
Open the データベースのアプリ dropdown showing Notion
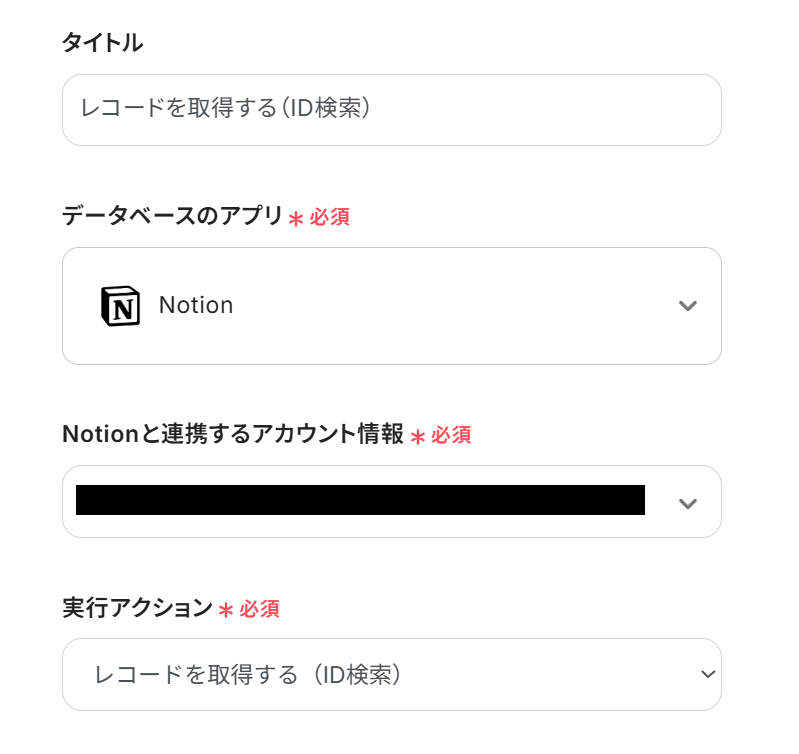[391, 305]
